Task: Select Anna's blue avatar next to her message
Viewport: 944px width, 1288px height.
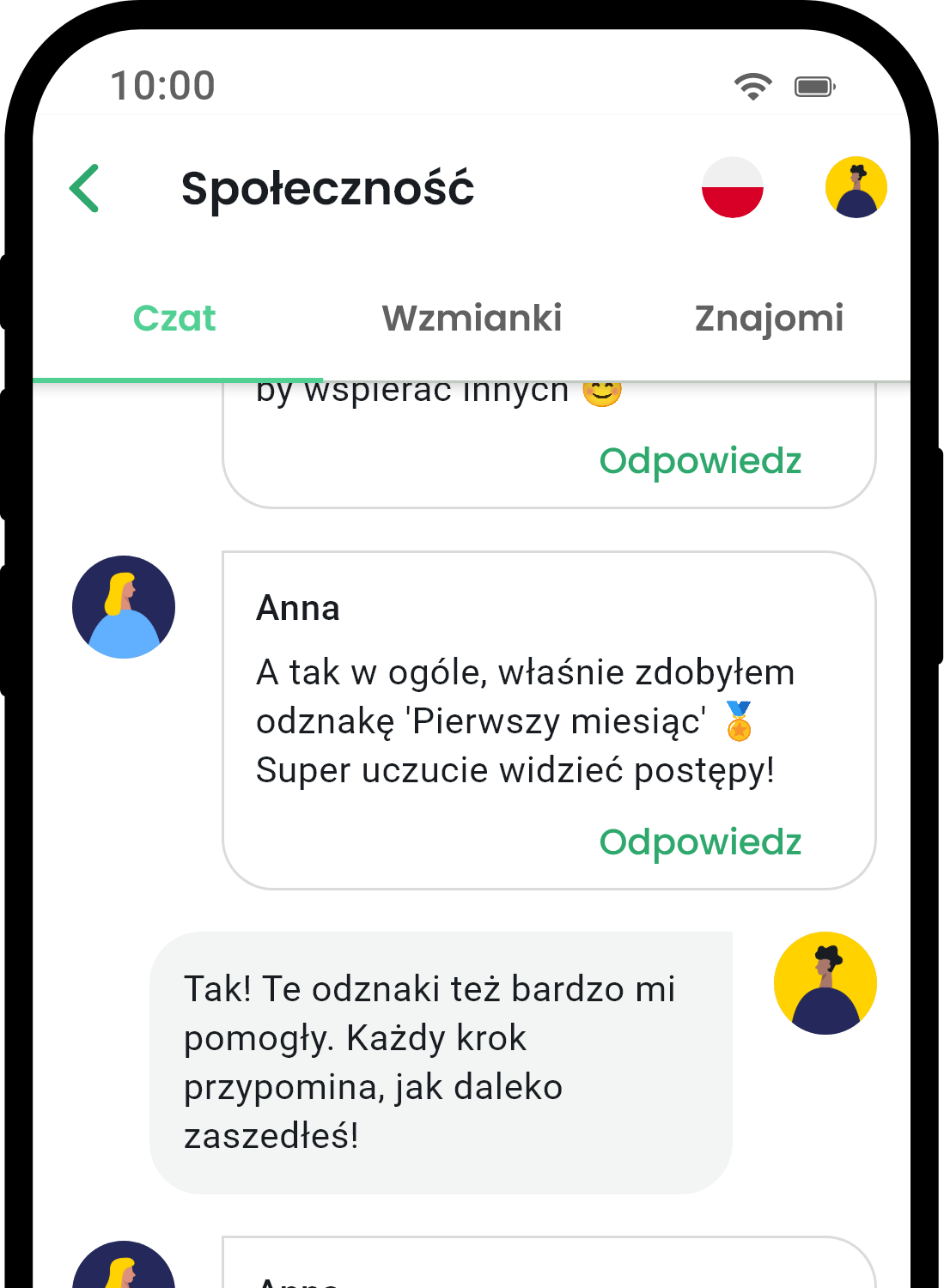Action: 124,606
